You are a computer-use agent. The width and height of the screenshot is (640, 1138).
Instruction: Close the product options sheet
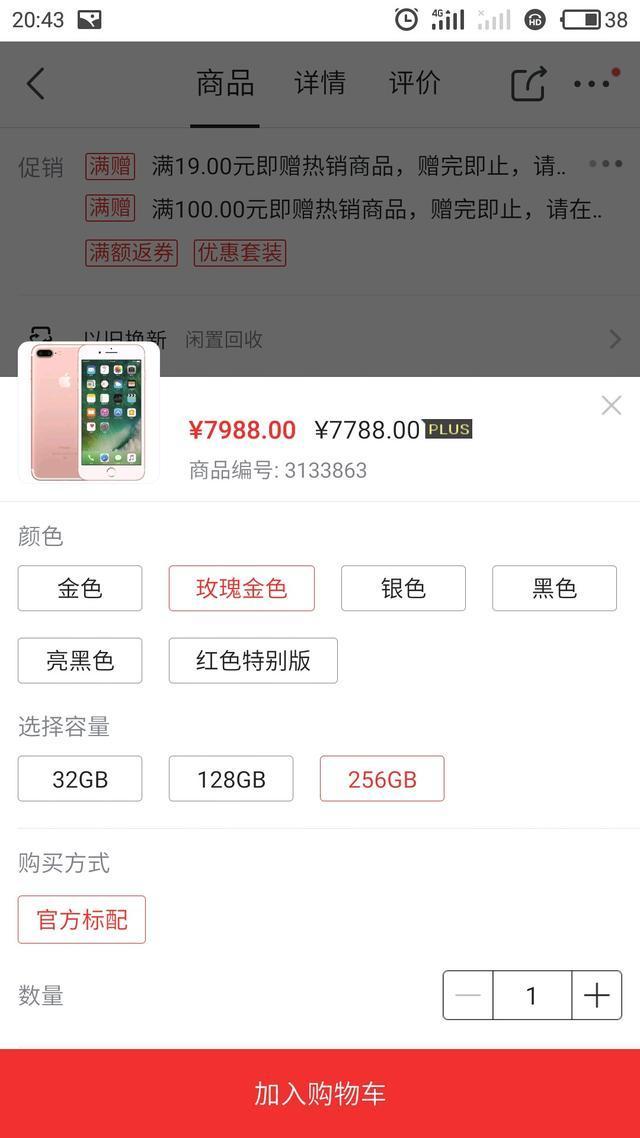(x=611, y=405)
